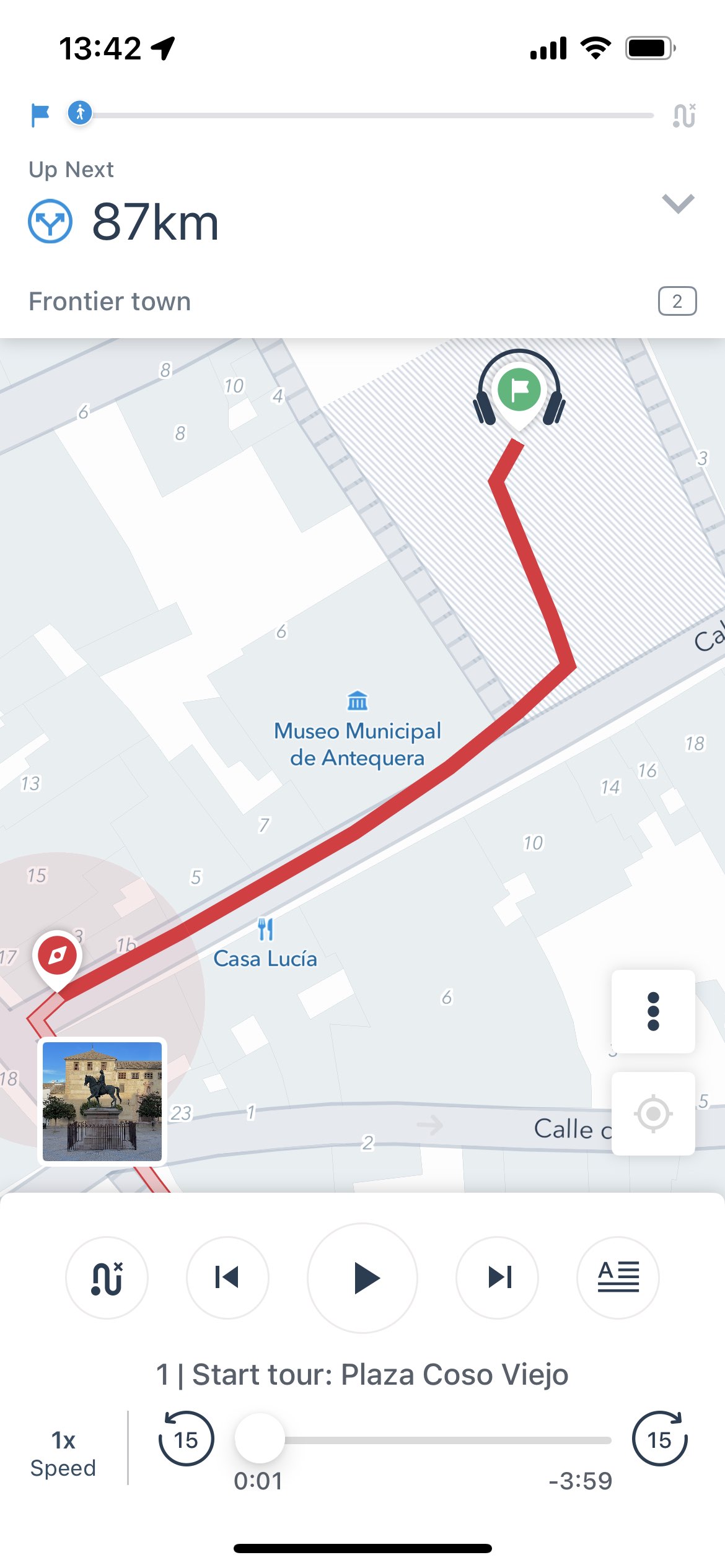The height and width of the screenshot is (1568, 725).
Task: Rewind audio by 15 seconds
Action: coord(186,1439)
